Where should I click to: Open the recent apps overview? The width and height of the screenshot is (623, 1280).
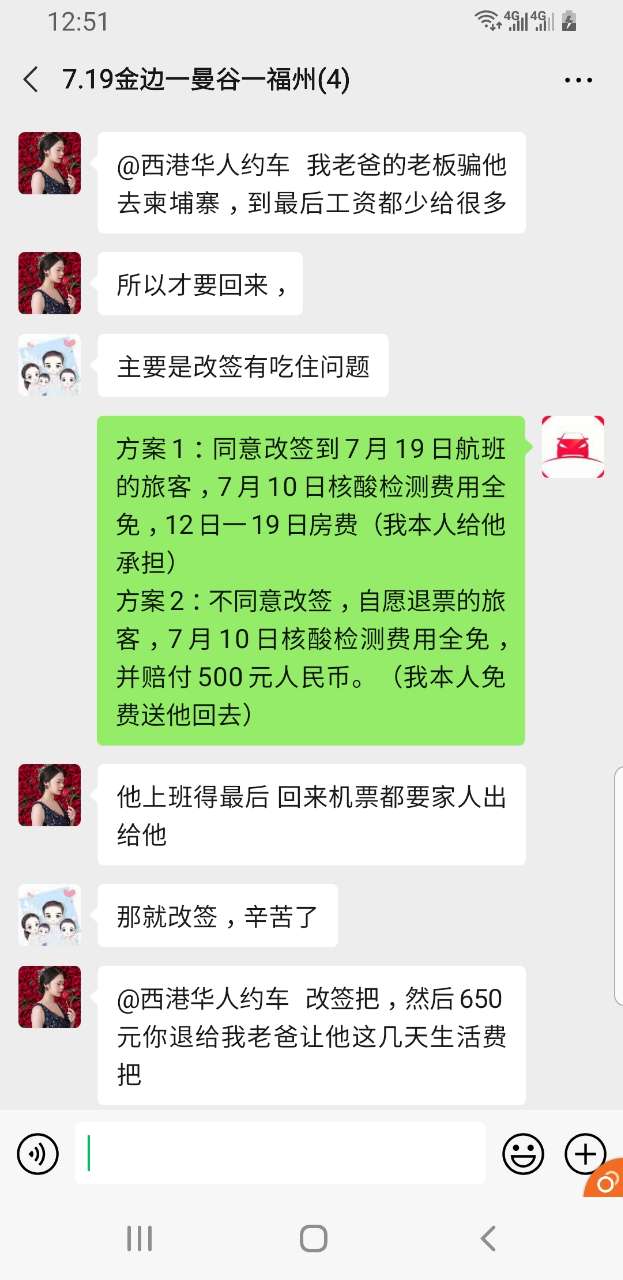pos(139,1239)
